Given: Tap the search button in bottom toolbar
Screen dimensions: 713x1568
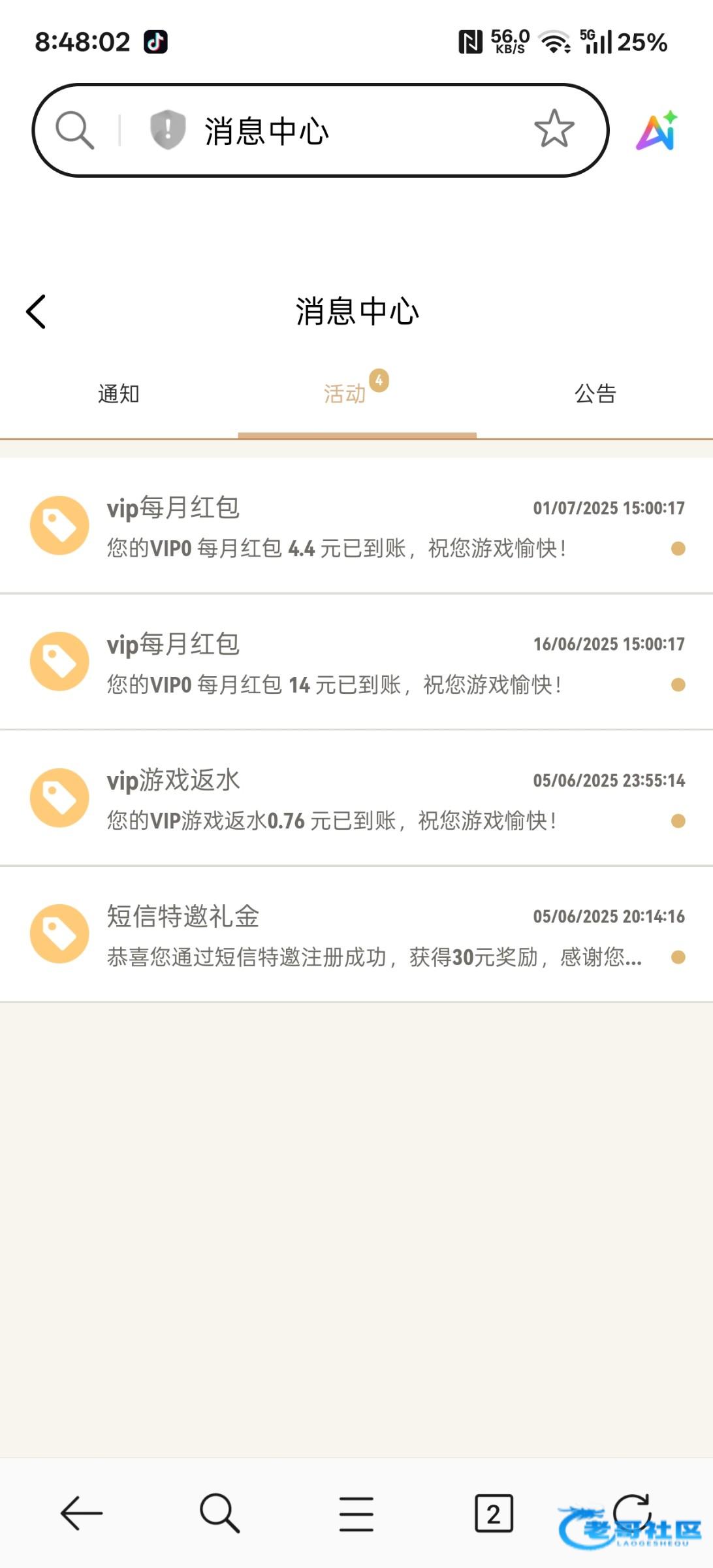Looking at the screenshot, I should [219, 1513].
